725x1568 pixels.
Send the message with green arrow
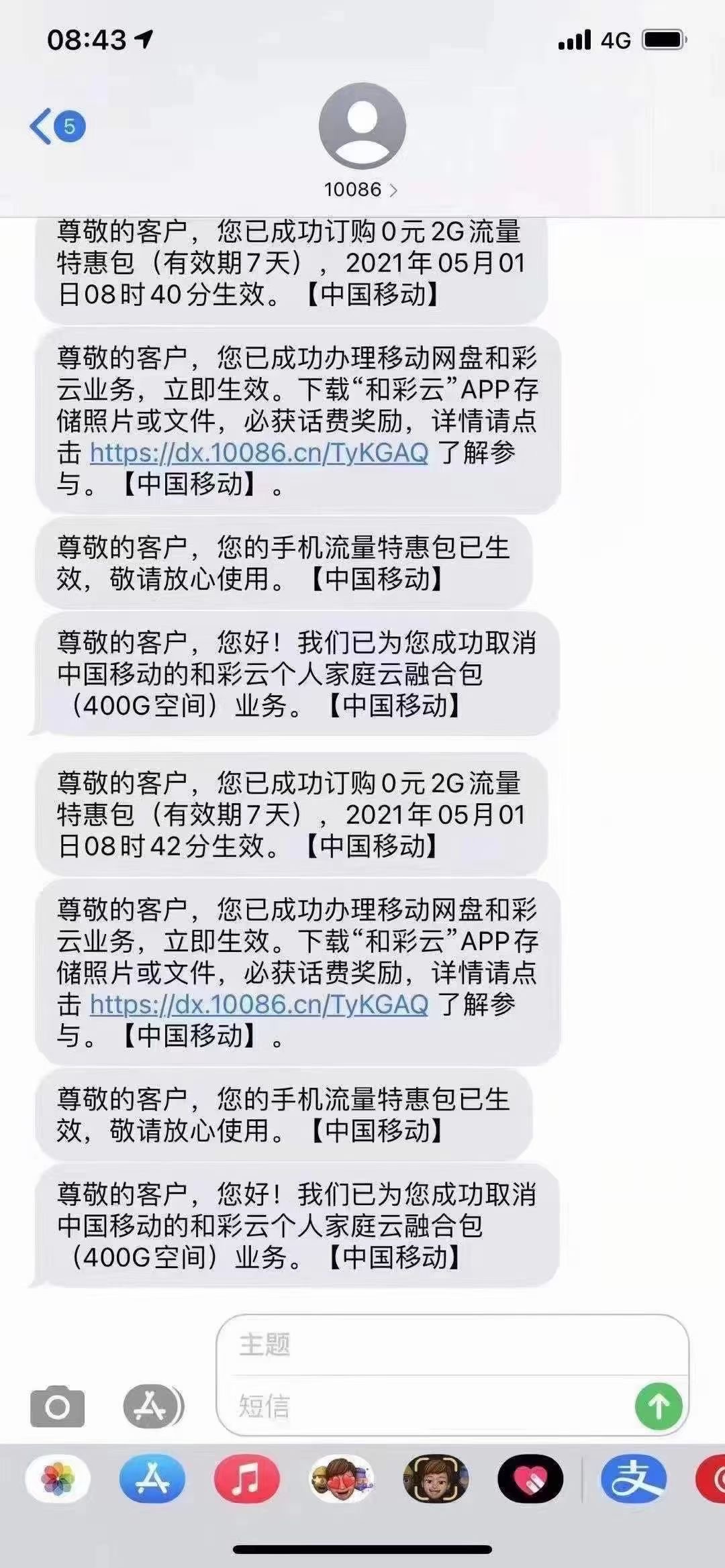pyautogui.click(x=659, y=1406)
